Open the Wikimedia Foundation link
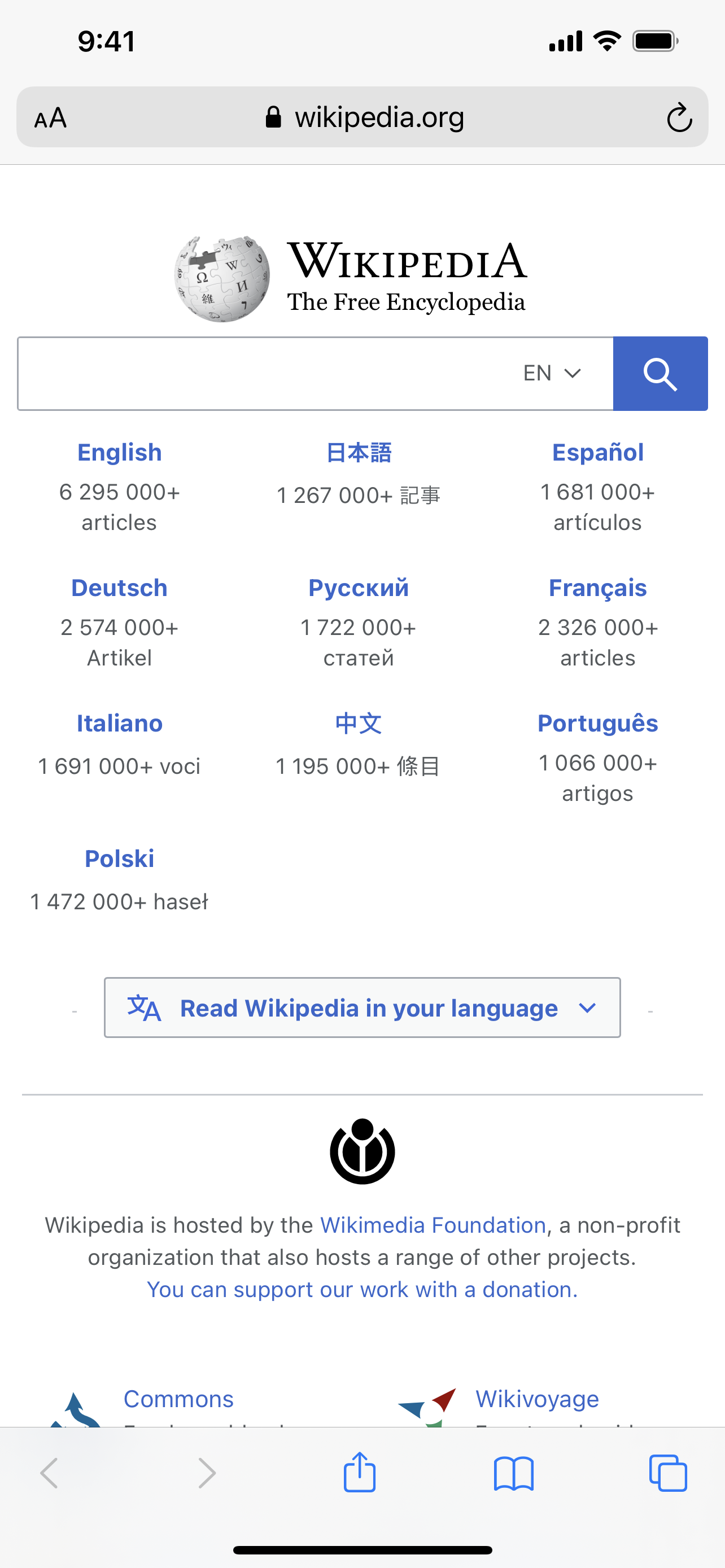725x1568 pixels. pyautogui.click(x=433, y=1225)
